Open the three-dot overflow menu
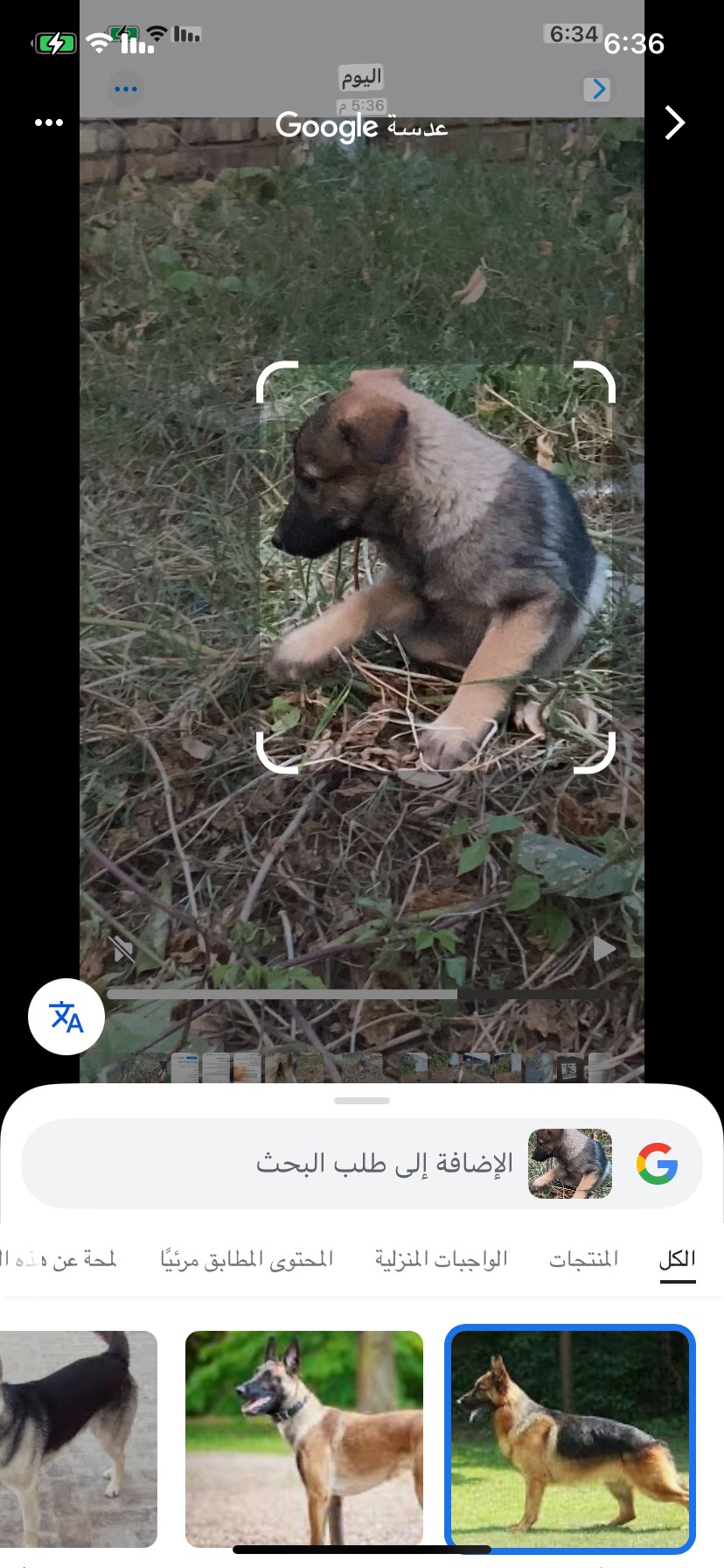This screenshot has height=1568, width=724. (x=49, y=122)
